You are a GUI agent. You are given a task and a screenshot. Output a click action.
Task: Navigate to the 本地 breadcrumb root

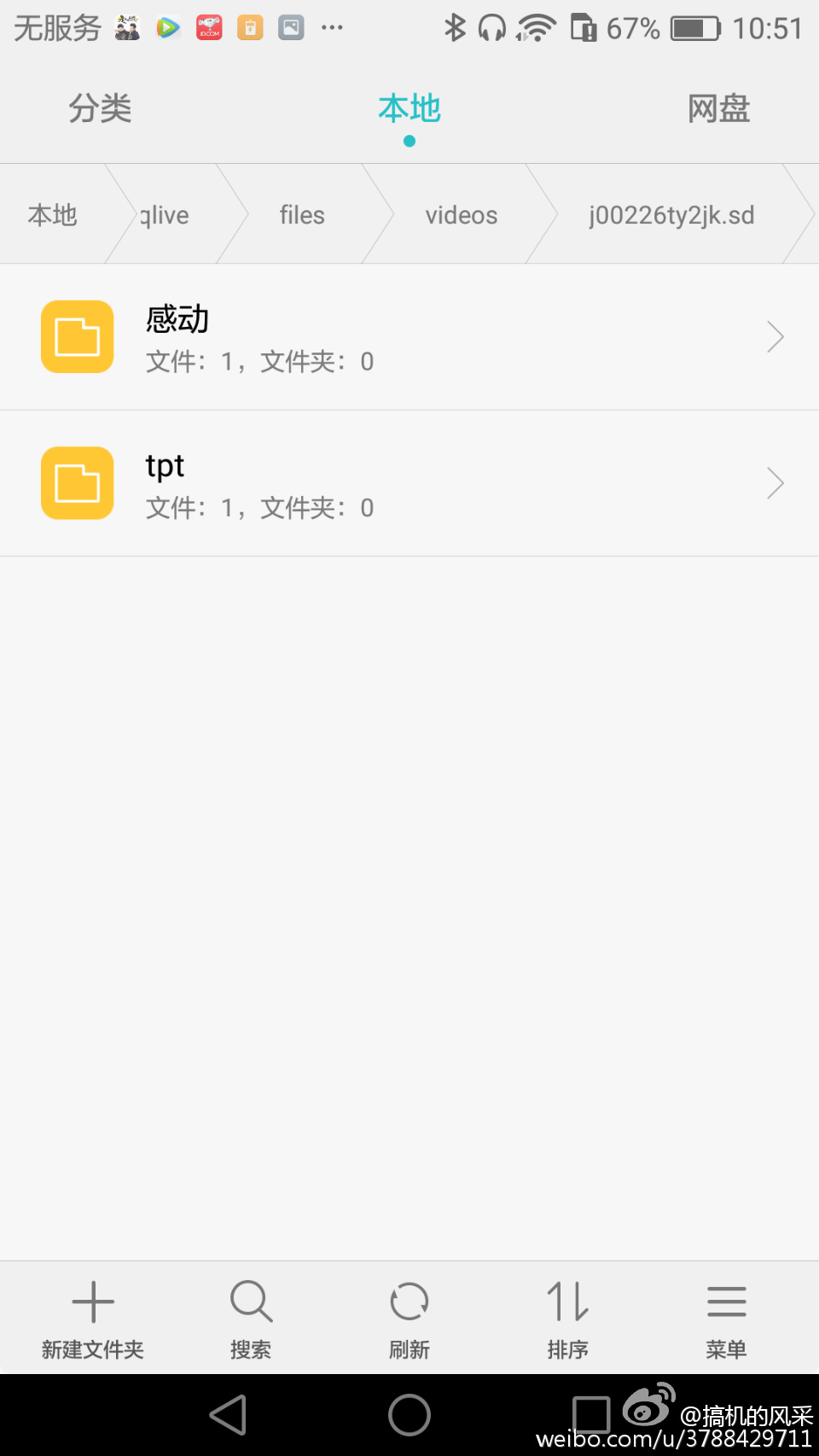53,214
